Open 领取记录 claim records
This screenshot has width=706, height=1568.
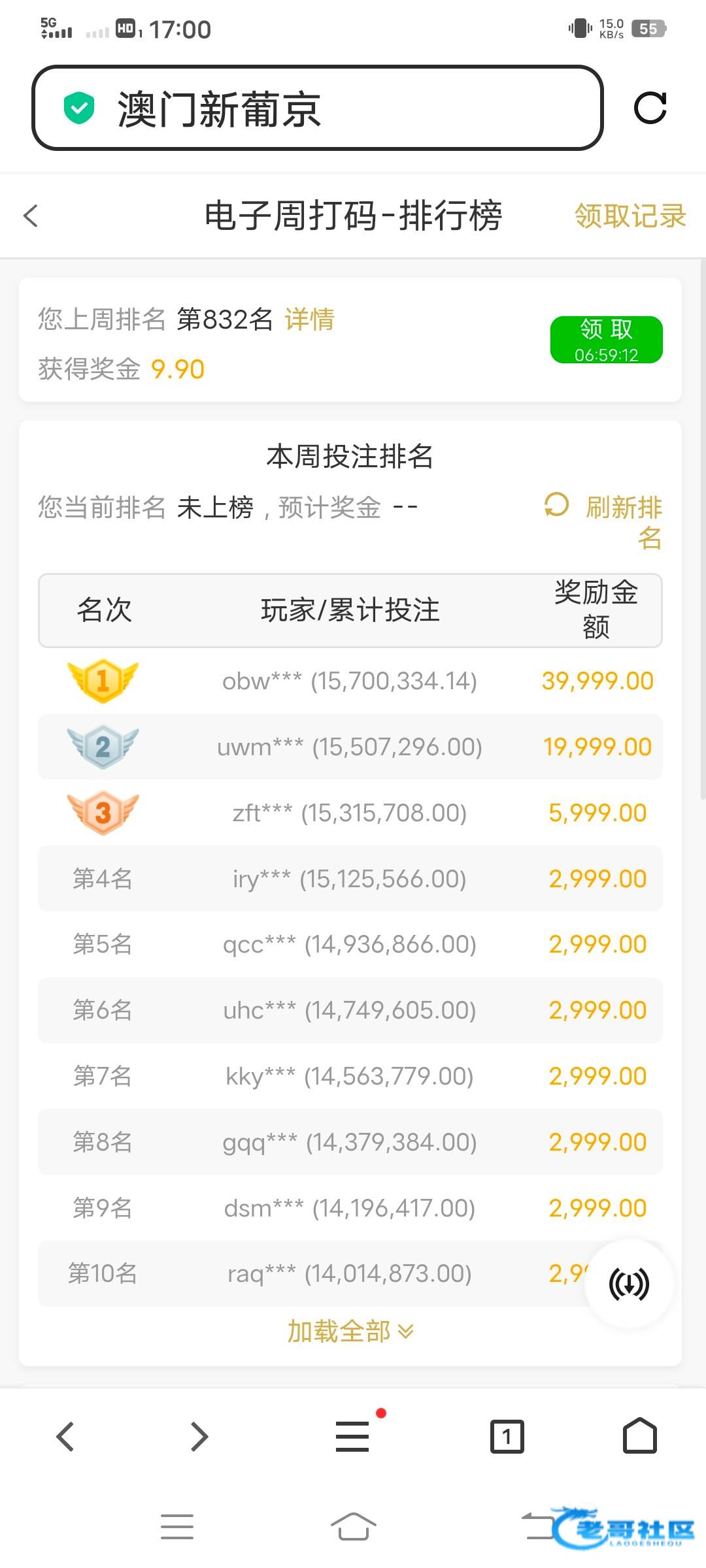tap(630, 216)
